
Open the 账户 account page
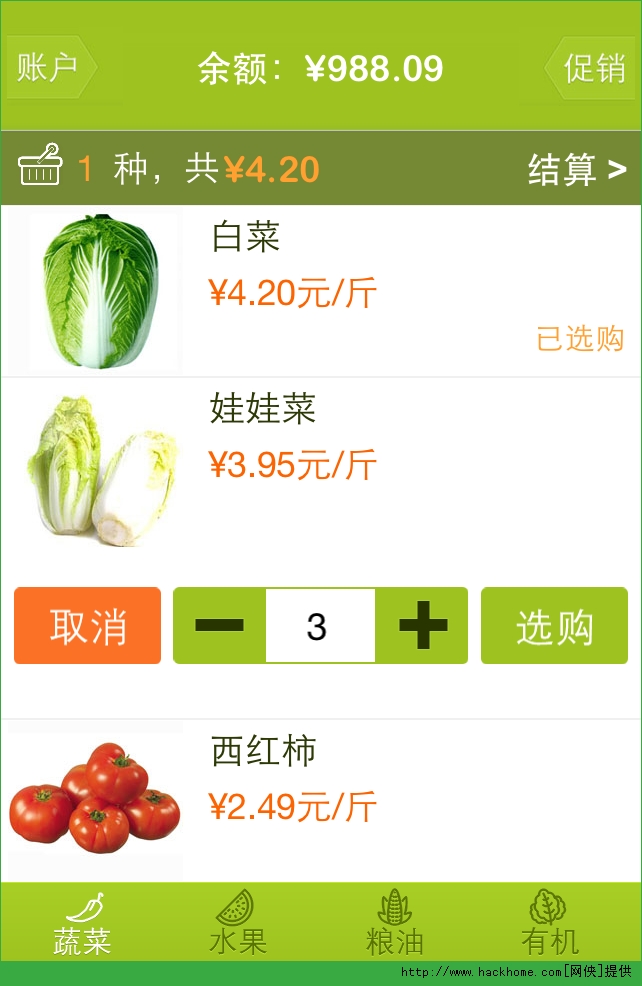(x=51, y=68)
